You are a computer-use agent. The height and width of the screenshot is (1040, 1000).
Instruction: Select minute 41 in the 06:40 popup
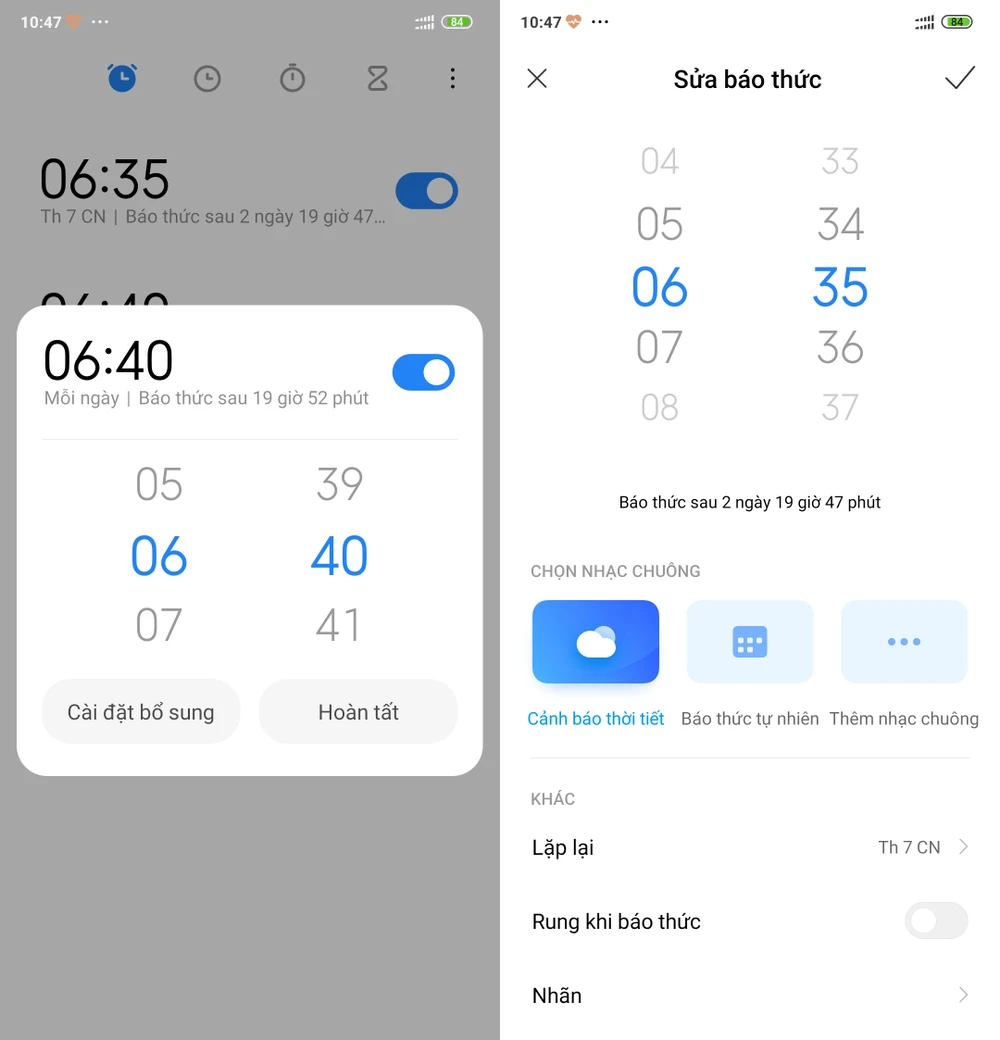(x=339, y=625)
